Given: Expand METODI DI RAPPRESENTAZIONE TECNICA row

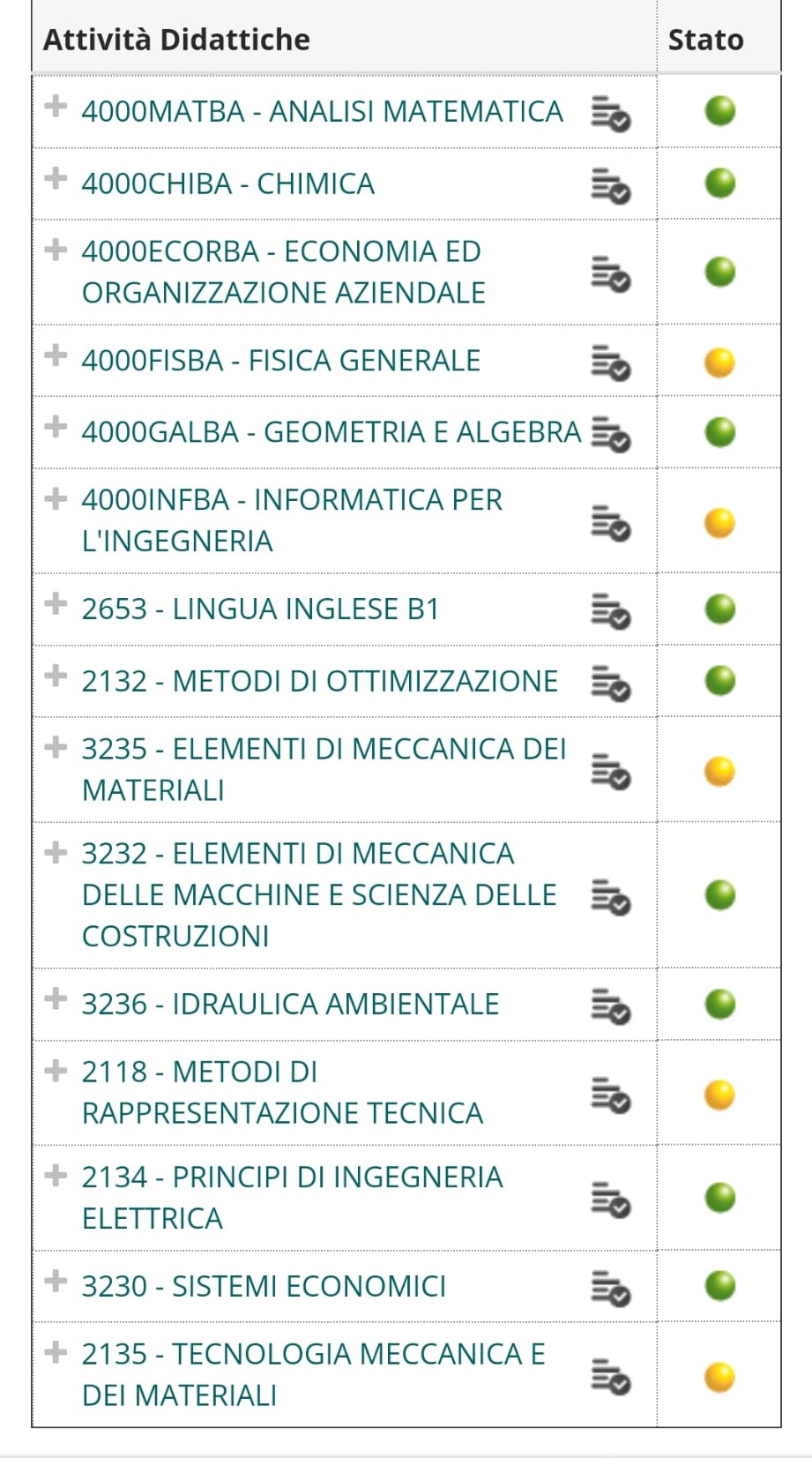Looking at the screenshot, I should point(56,1071).
